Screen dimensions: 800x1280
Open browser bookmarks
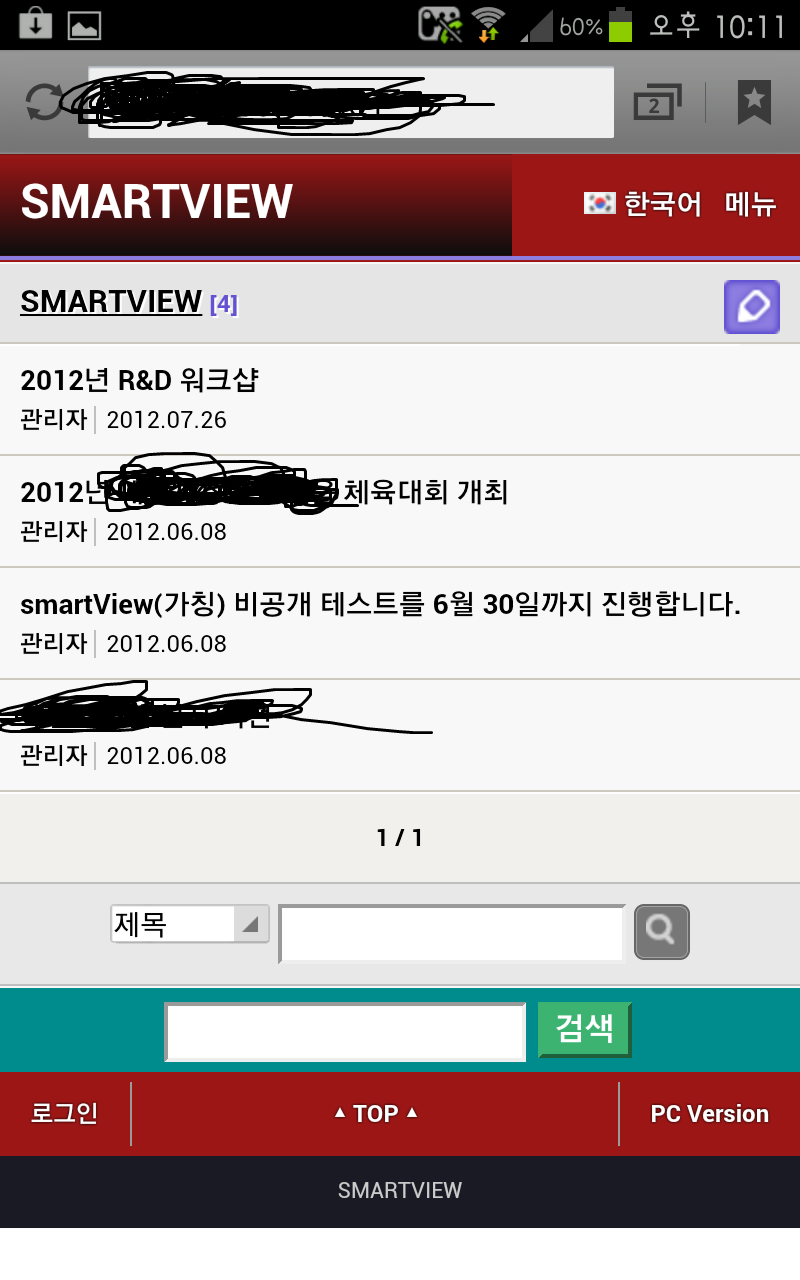[754, 102]
